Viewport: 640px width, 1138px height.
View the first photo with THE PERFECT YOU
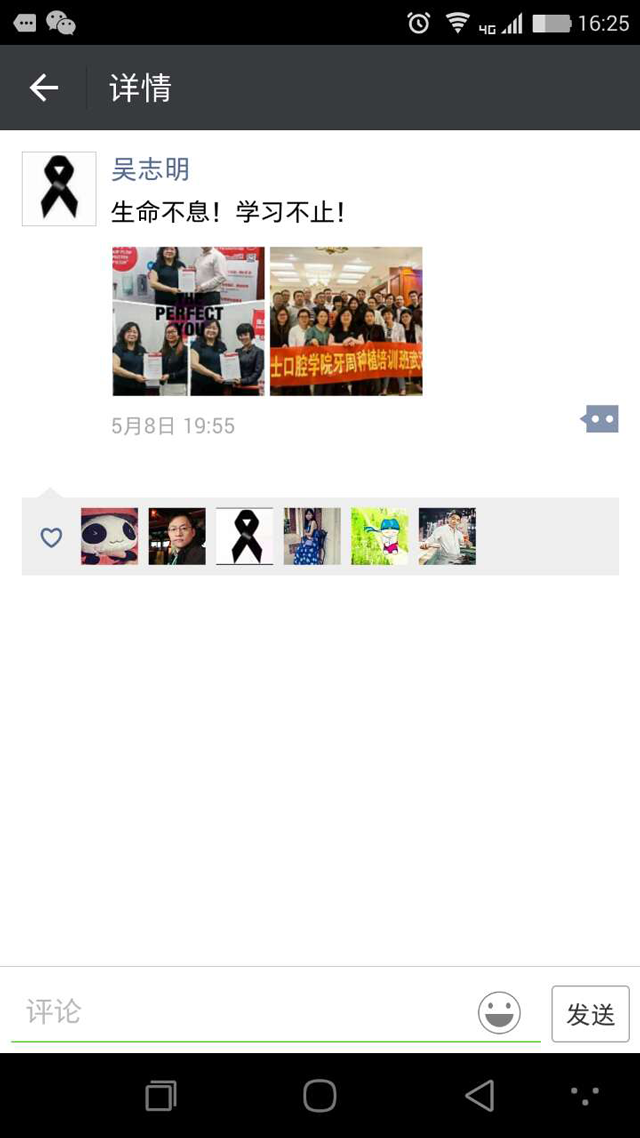(188, 321)
